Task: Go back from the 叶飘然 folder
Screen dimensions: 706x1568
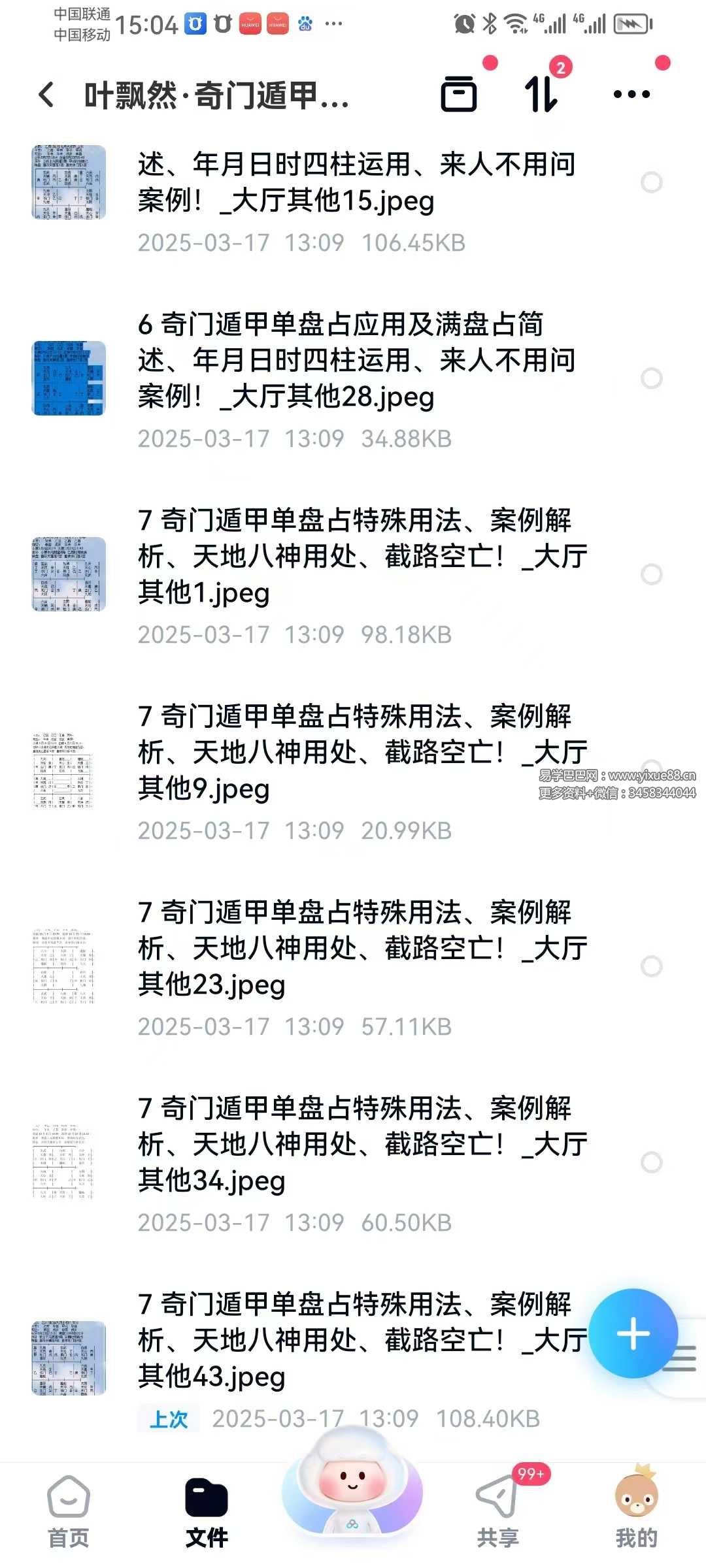Action: [x=46, y=95]
